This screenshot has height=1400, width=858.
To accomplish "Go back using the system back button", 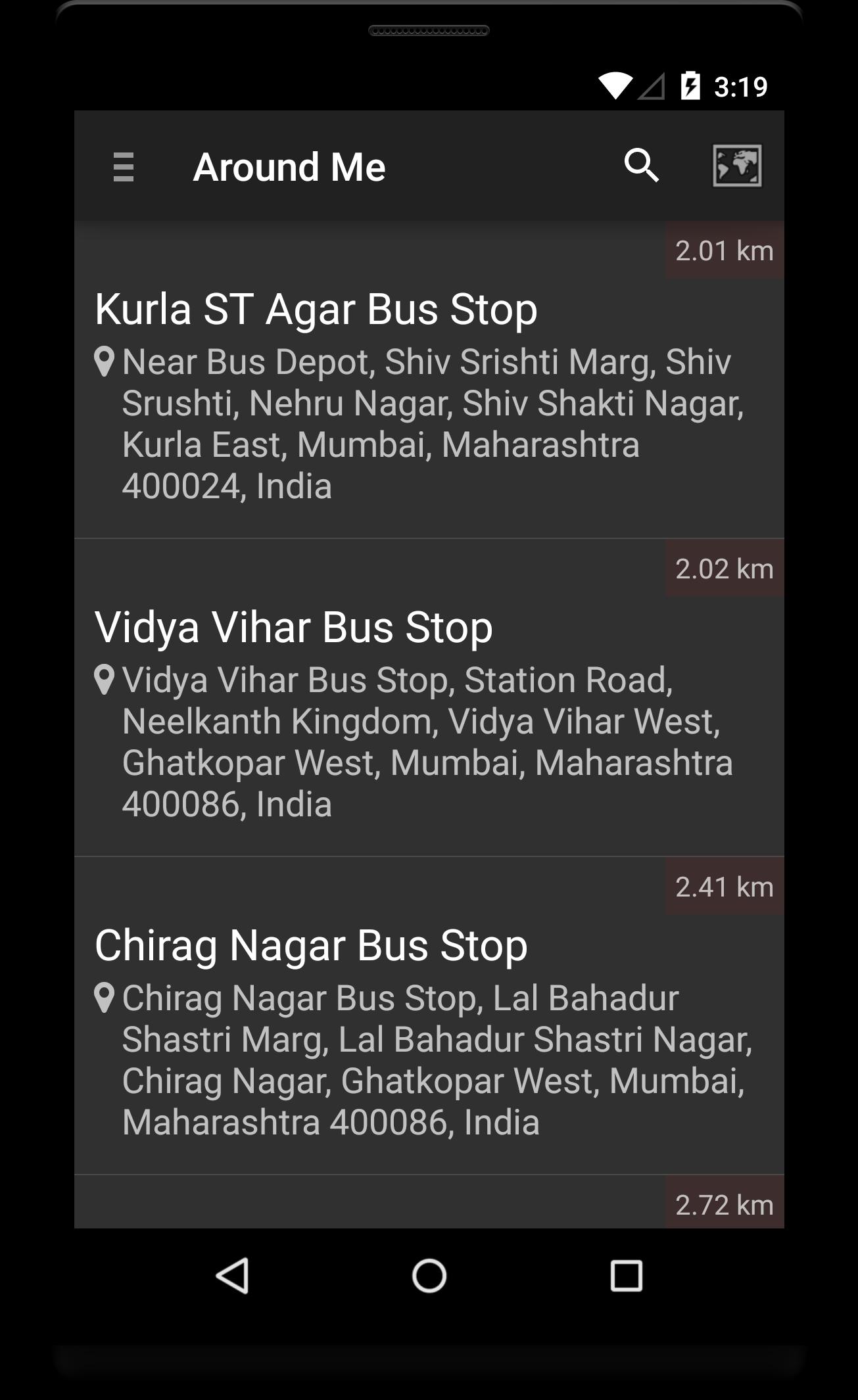I will pyautogui.click(x=233, y=1276).
